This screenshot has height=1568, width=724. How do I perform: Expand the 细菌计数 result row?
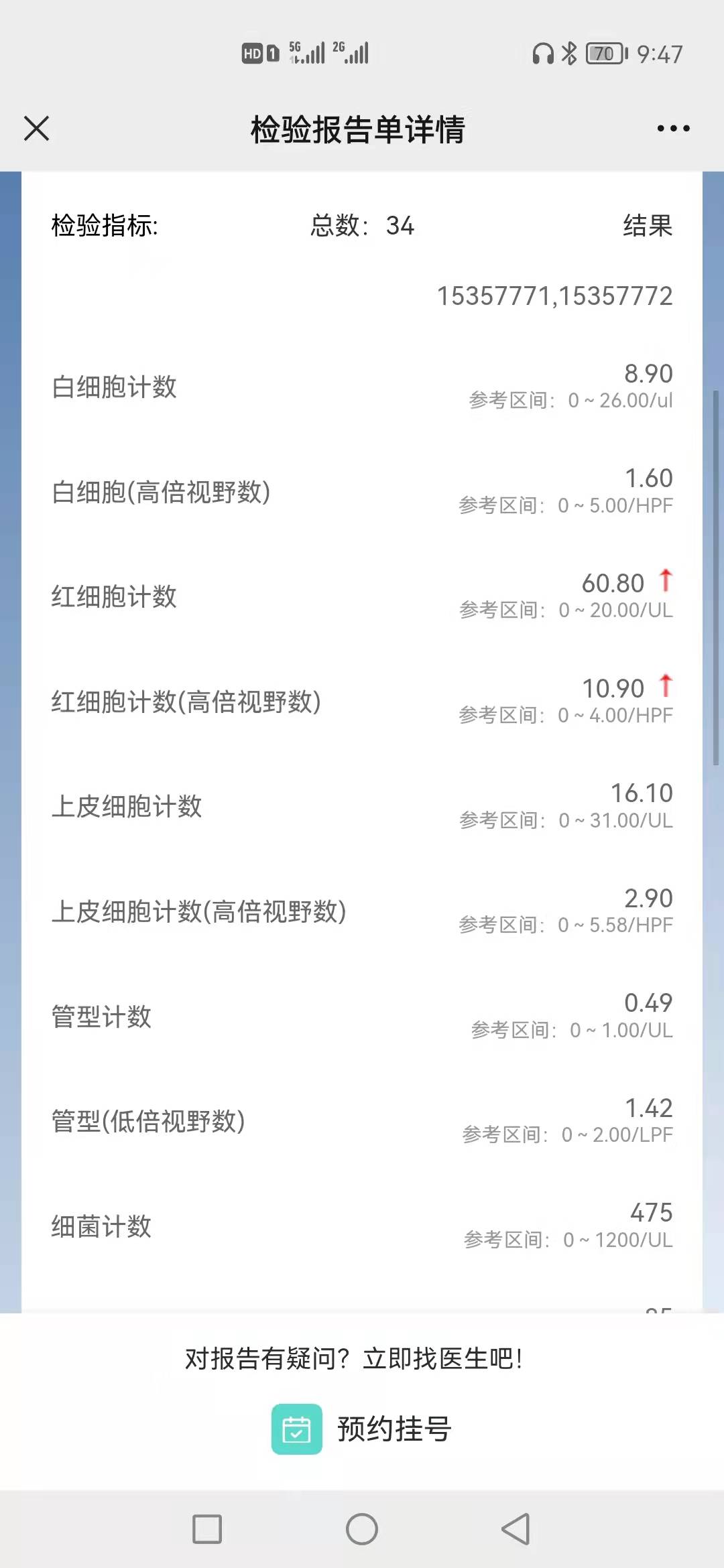point(362,1227)
